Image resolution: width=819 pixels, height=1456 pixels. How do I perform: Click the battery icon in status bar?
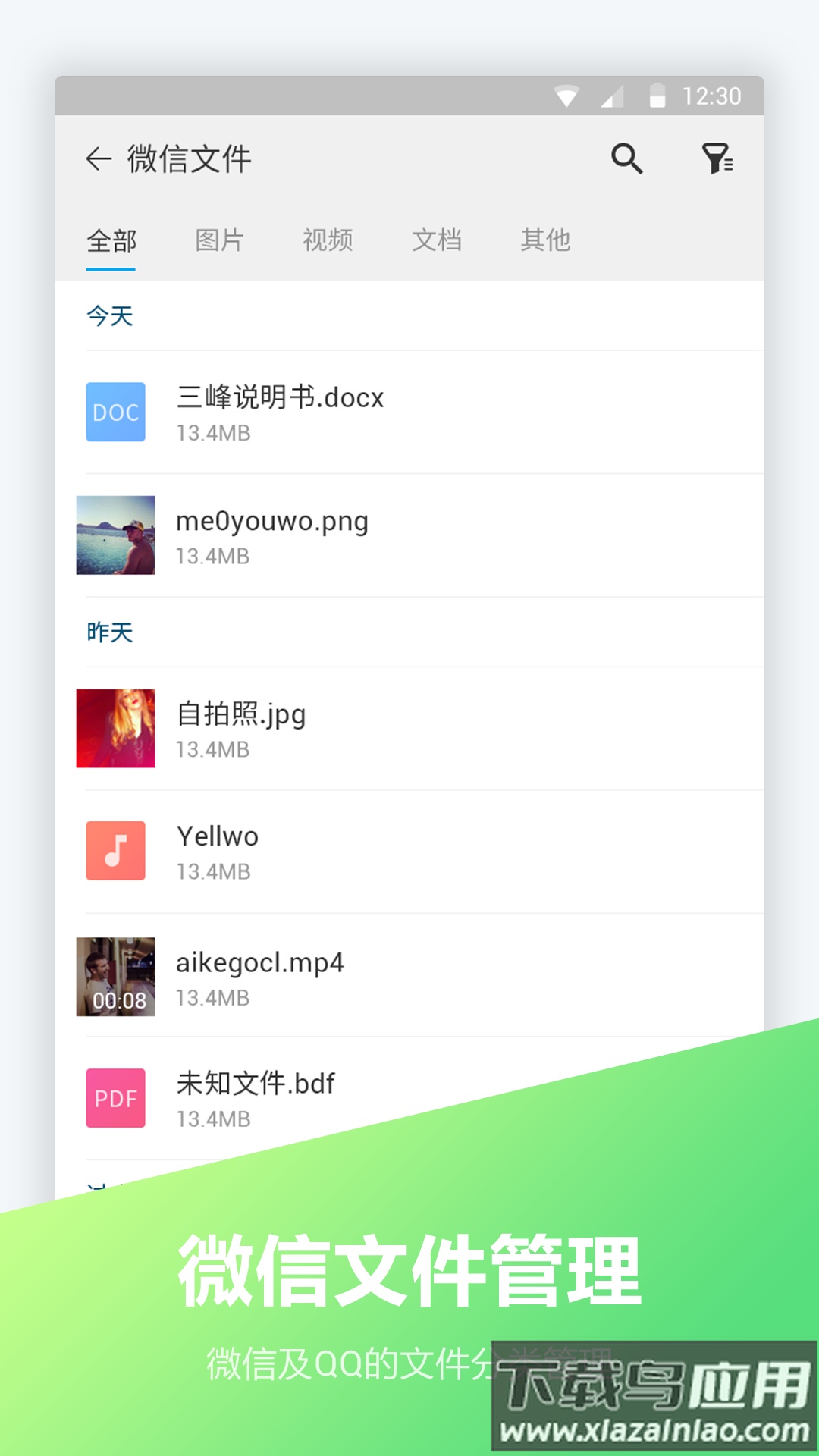pyautogui.click(x=655, y=96)
